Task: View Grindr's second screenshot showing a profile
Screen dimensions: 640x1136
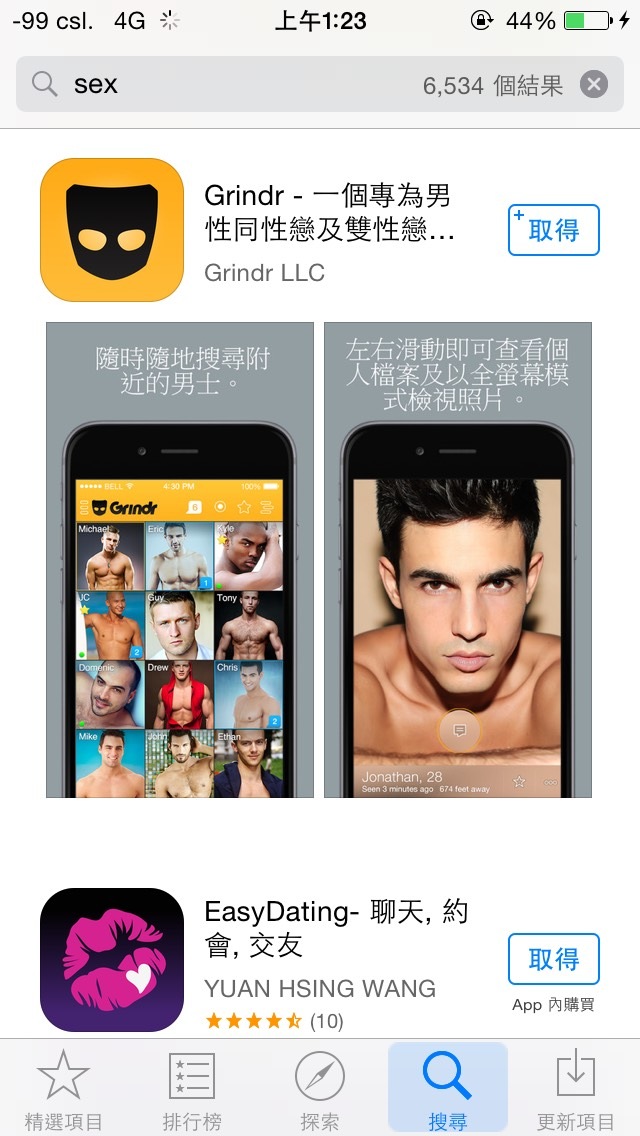Action: point(458,560)
